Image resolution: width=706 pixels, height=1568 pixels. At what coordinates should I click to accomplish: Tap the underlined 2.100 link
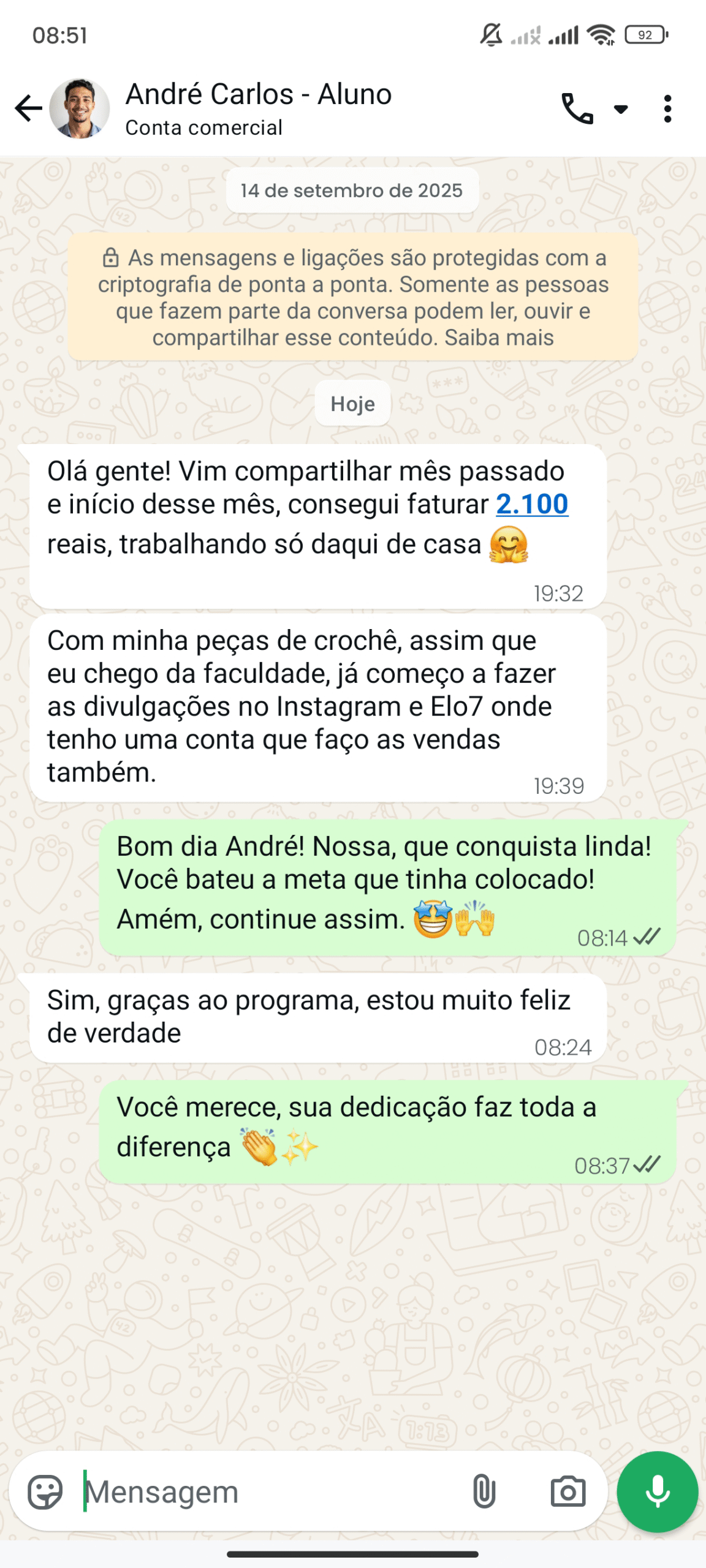531,504
